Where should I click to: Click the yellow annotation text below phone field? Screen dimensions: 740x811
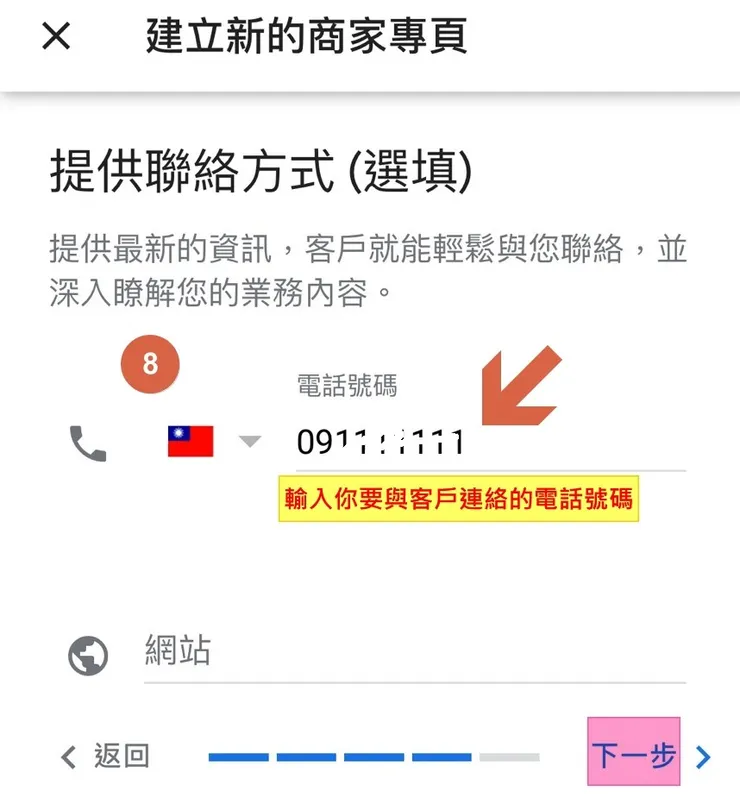(x=463, y=494)
